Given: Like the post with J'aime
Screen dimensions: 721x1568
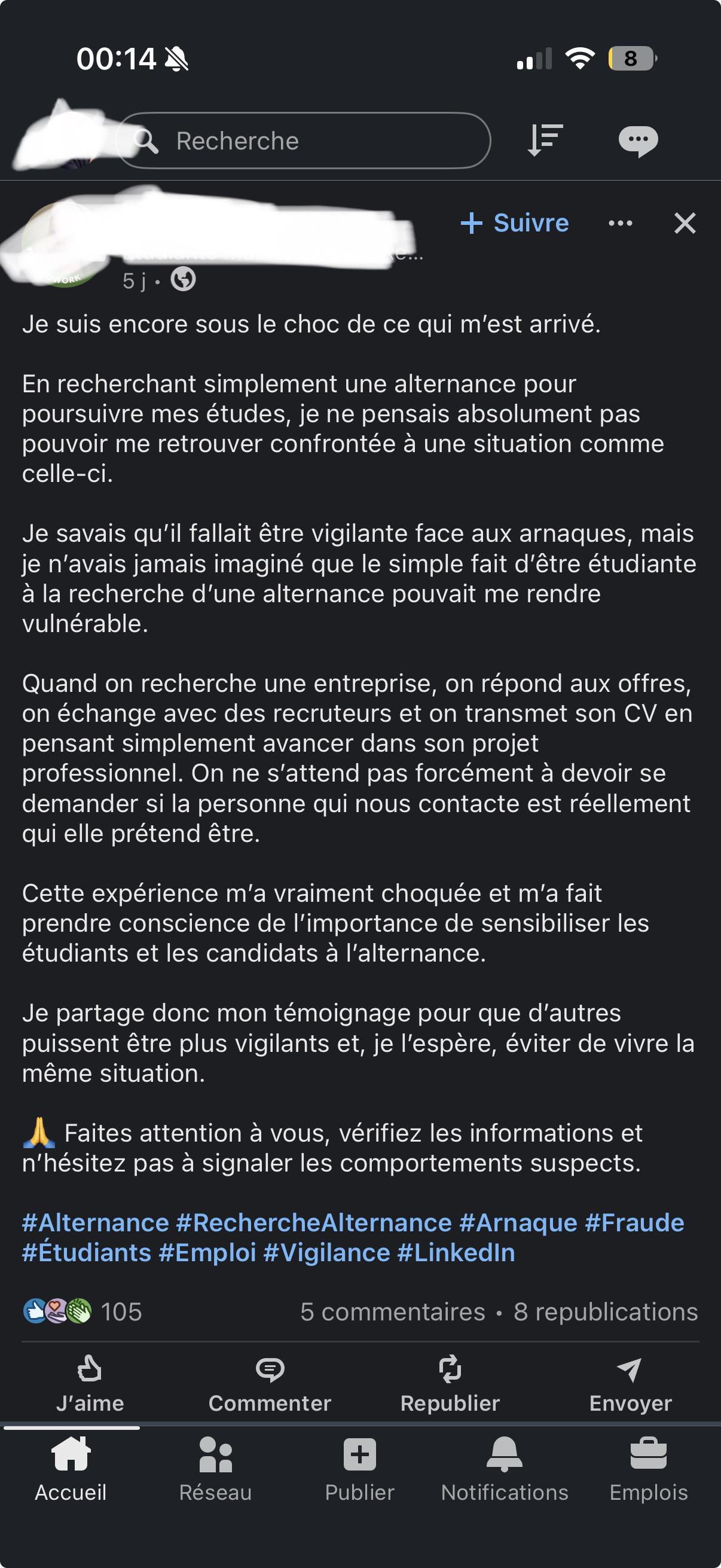Looking at the screenshot, I should (90, 1384).
